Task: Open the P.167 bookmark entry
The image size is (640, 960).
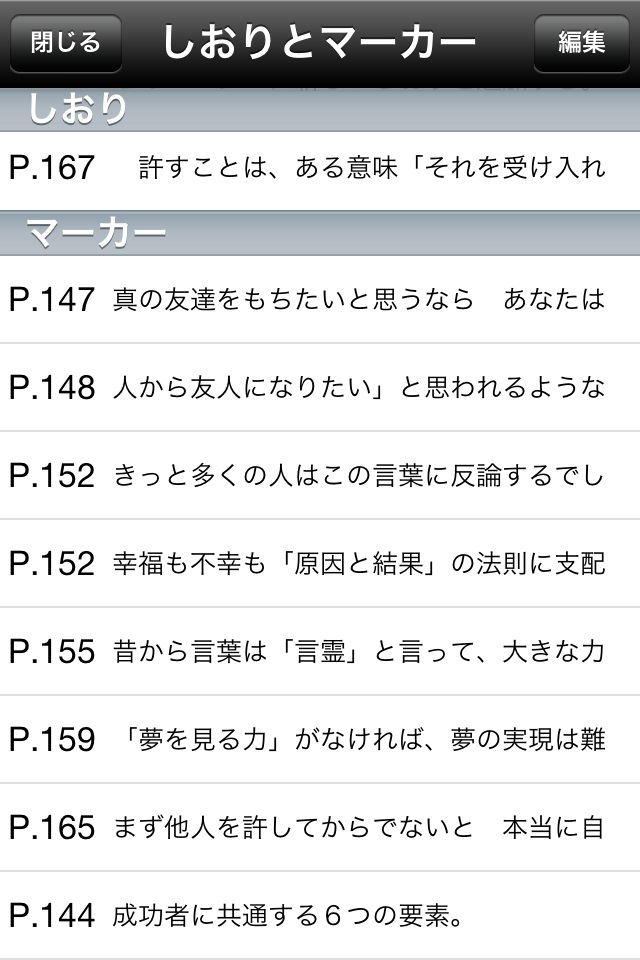Action: [x=320, y=167]
